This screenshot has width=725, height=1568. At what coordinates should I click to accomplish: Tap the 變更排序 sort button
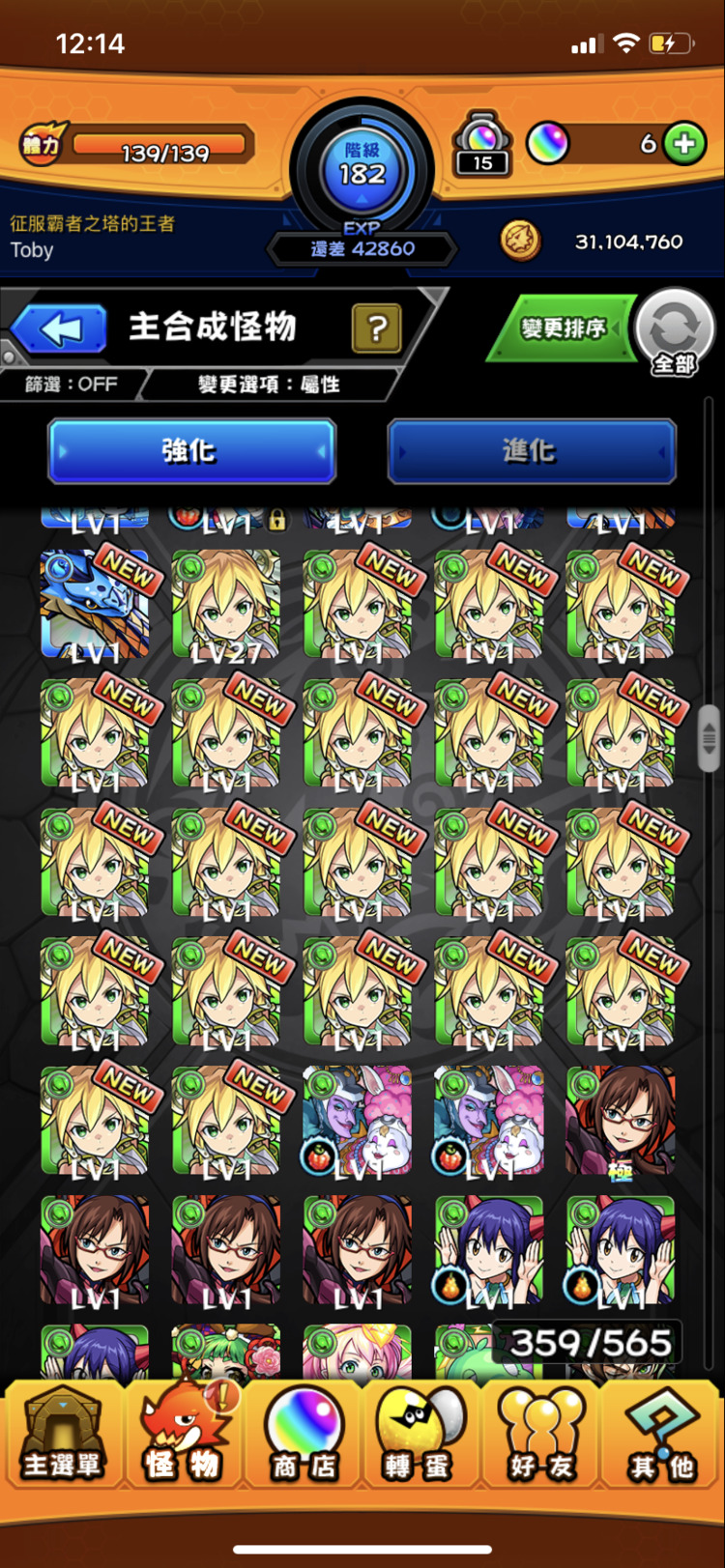click(x=564, y=329)
